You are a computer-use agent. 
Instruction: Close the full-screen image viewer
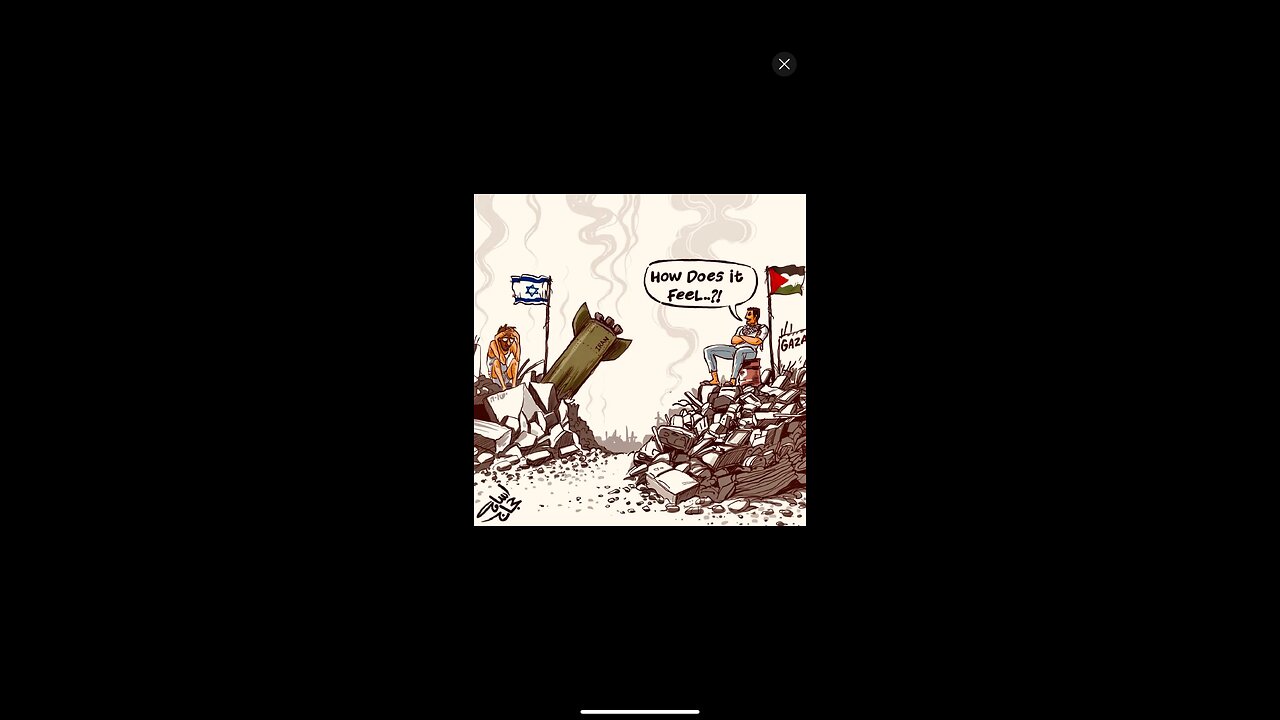784,64
